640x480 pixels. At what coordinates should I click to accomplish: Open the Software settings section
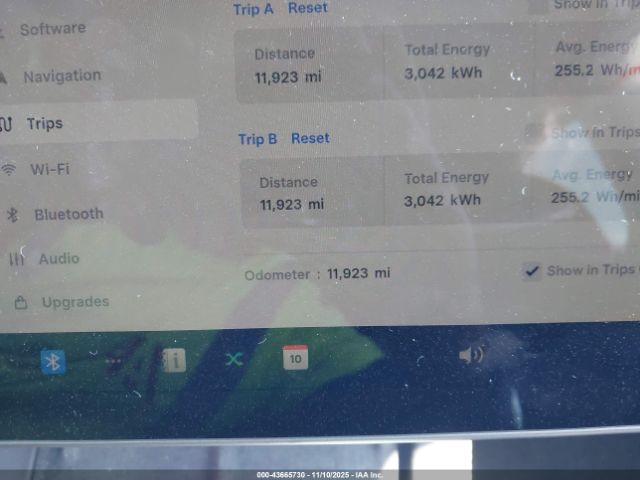coord(52,28)
